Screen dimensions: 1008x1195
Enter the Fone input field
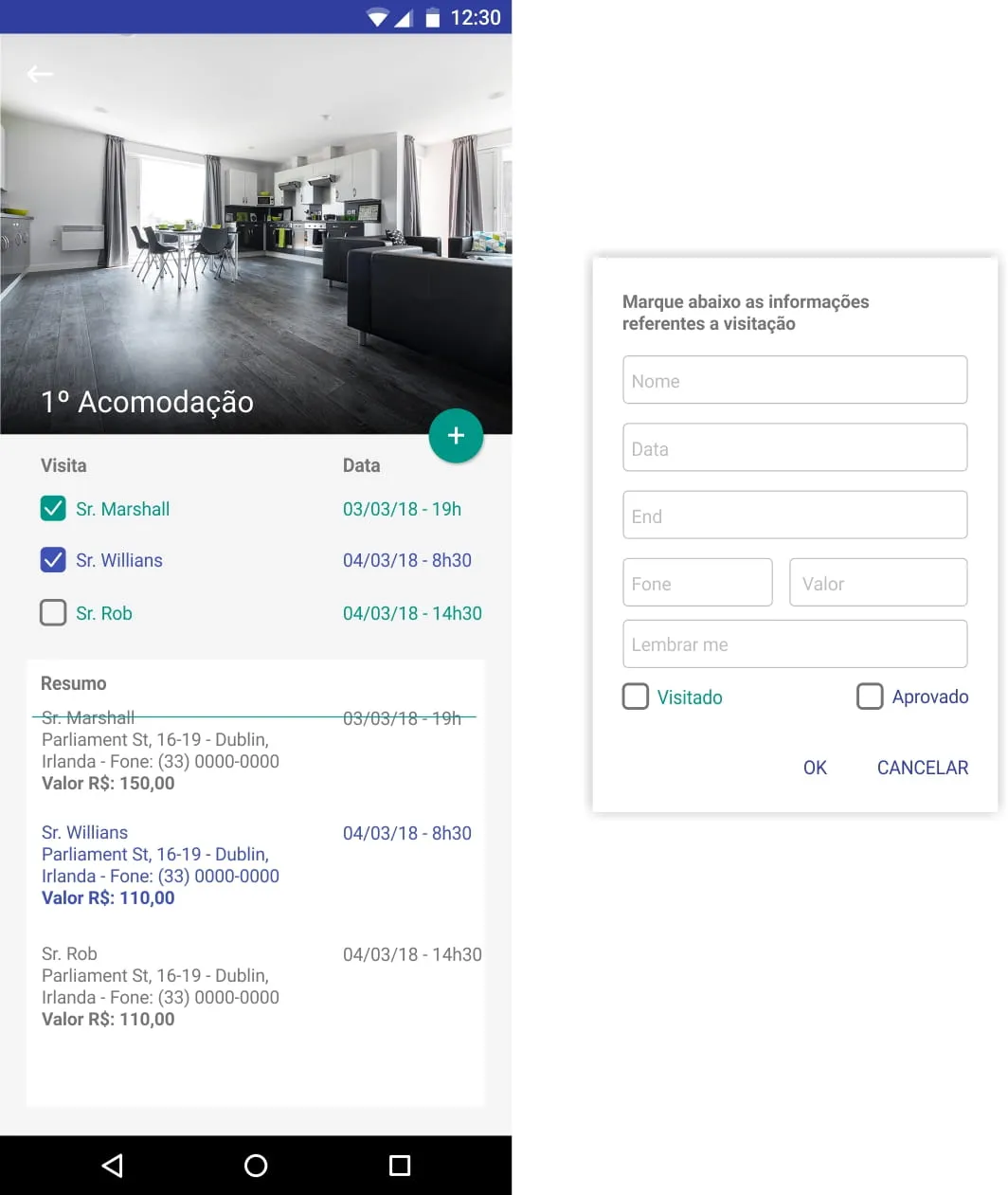[697, 583]
